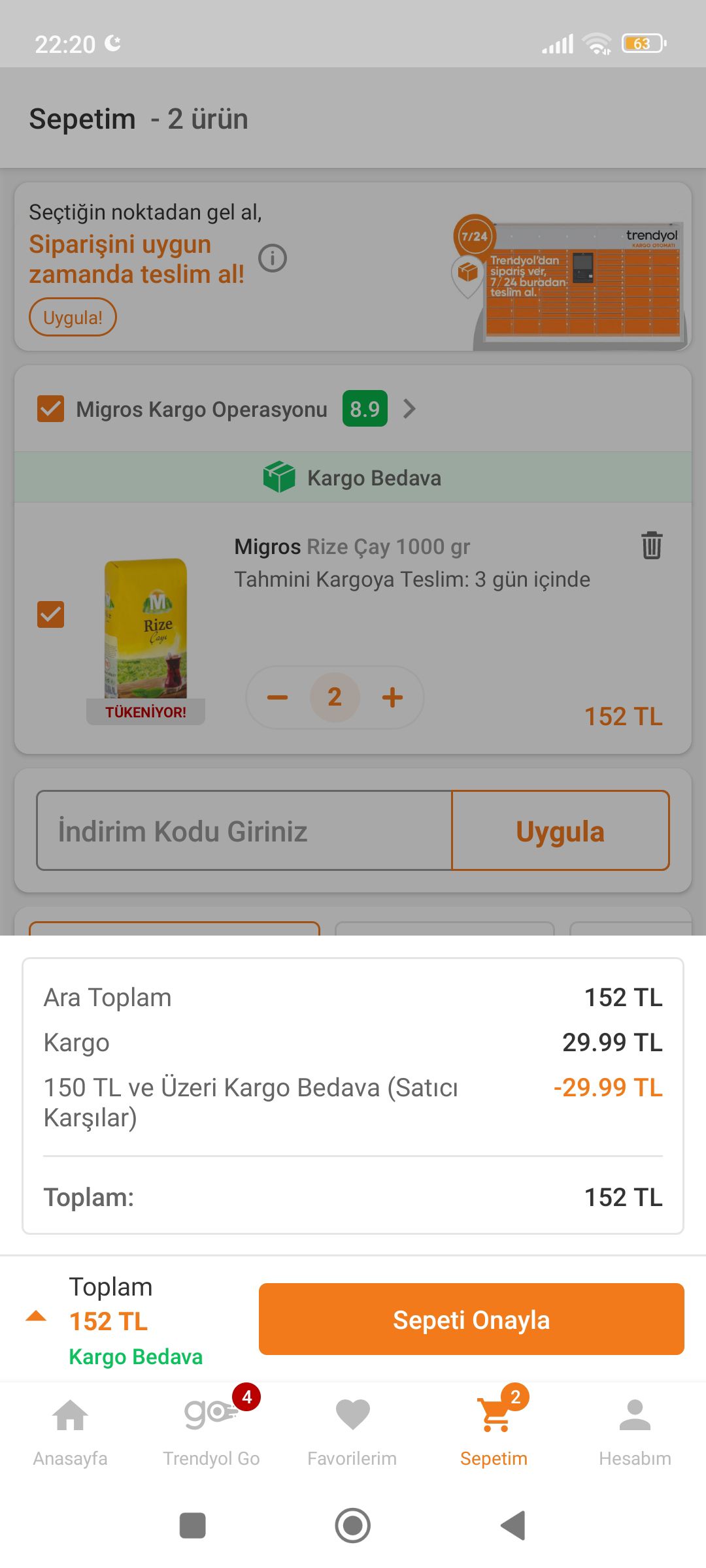Click Uygula! for pickup point delivery
The width and height of the screenshot is (706, 1568).
point(73,317)
